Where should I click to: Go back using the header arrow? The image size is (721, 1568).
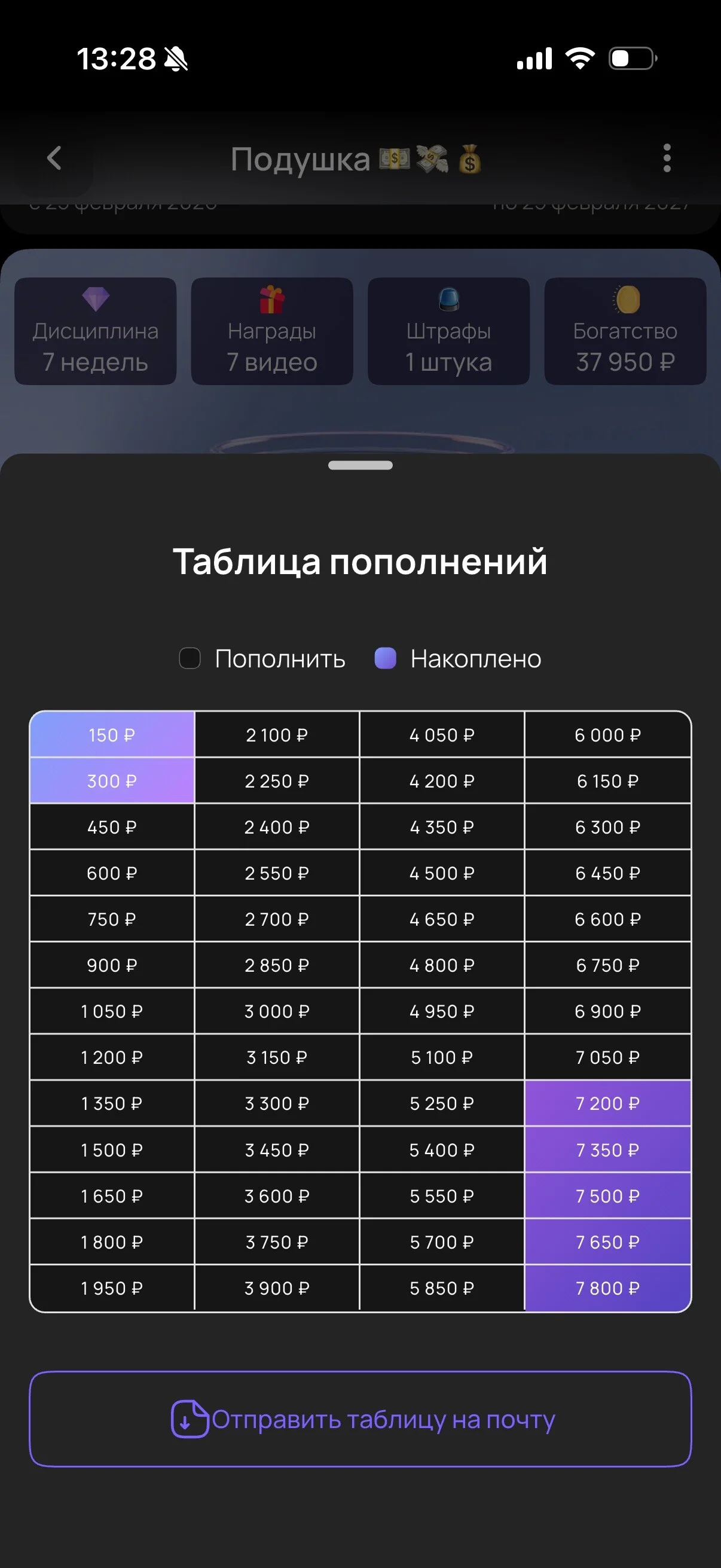pos(54,158)
